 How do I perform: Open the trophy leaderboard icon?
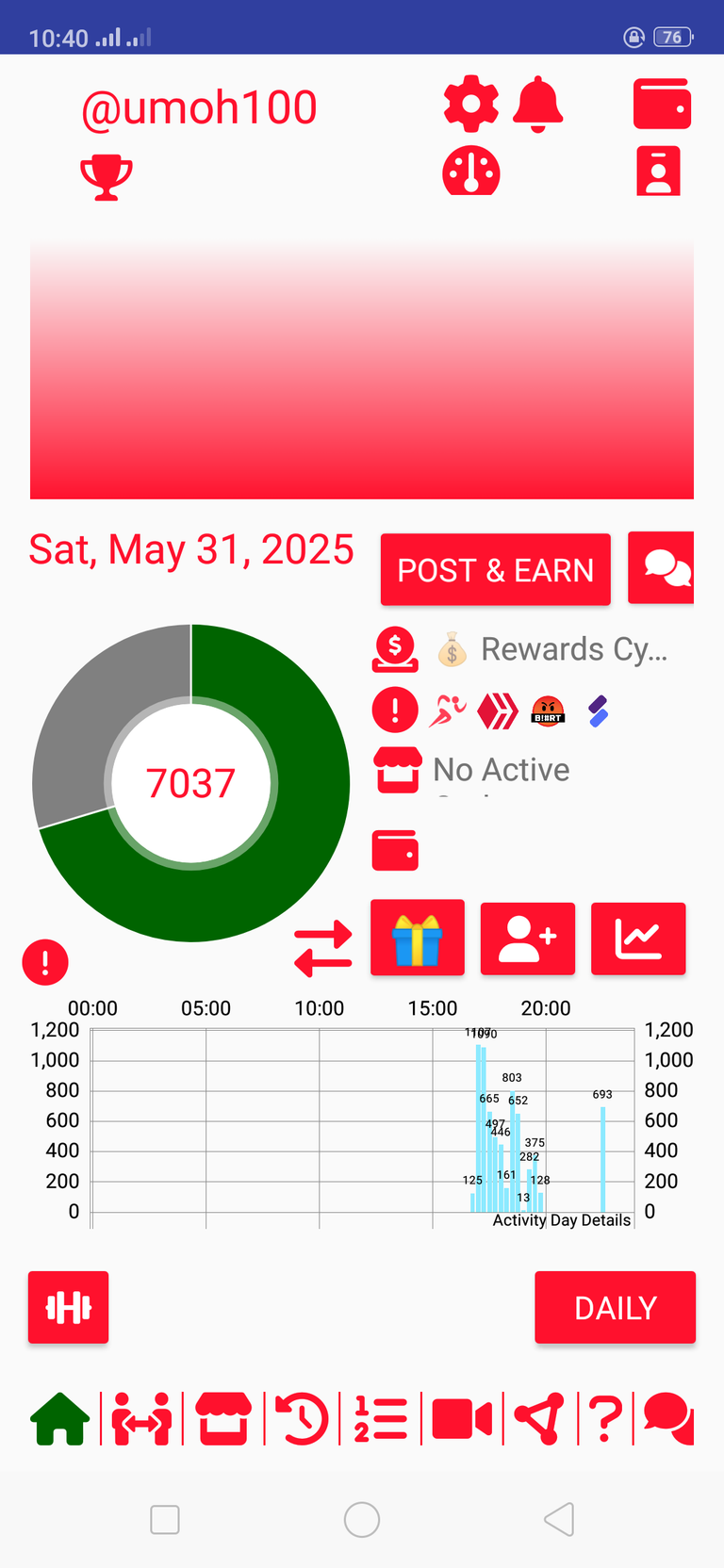(x=107, y=177)
